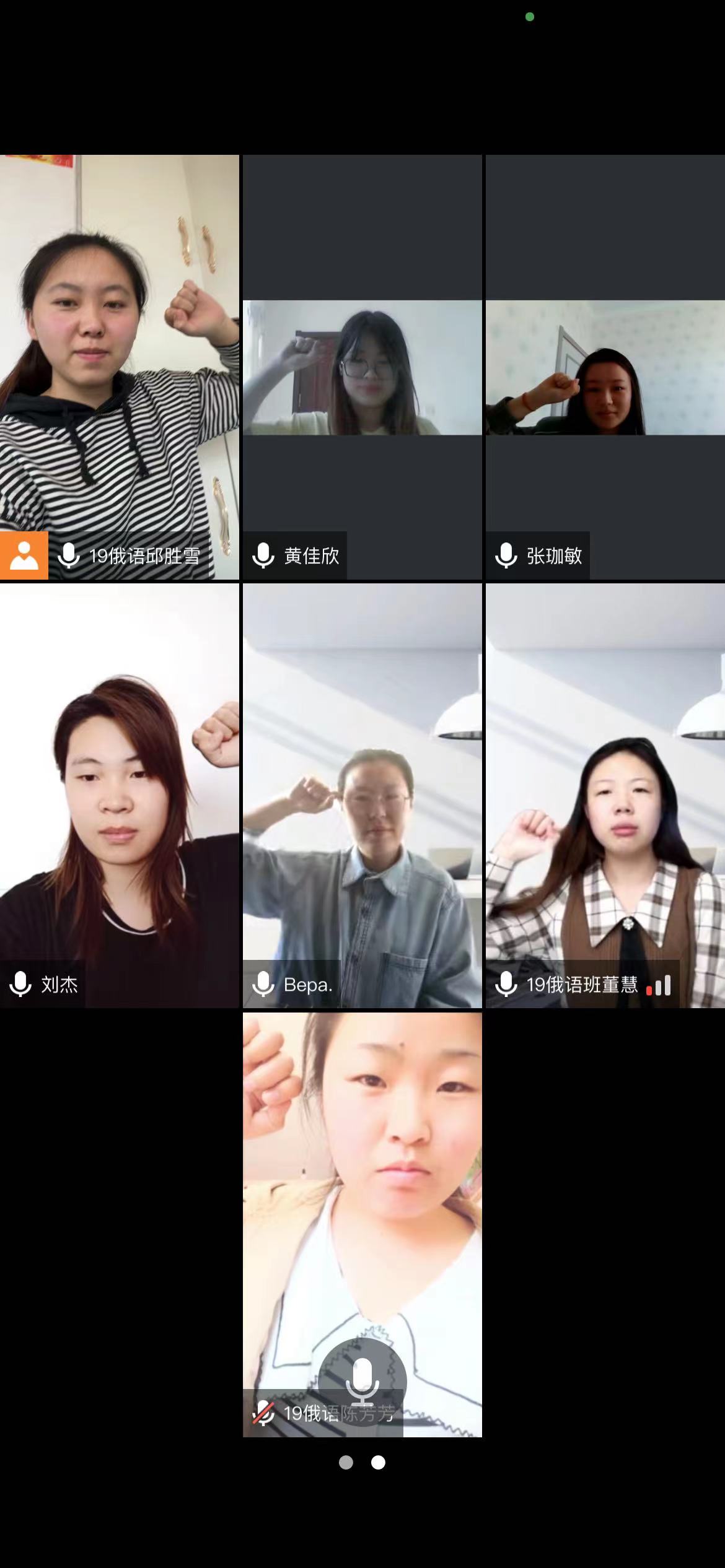Tap 张珈敏's video tile
The height and width of the screenshot is (1568, 725).
[605, 368]
